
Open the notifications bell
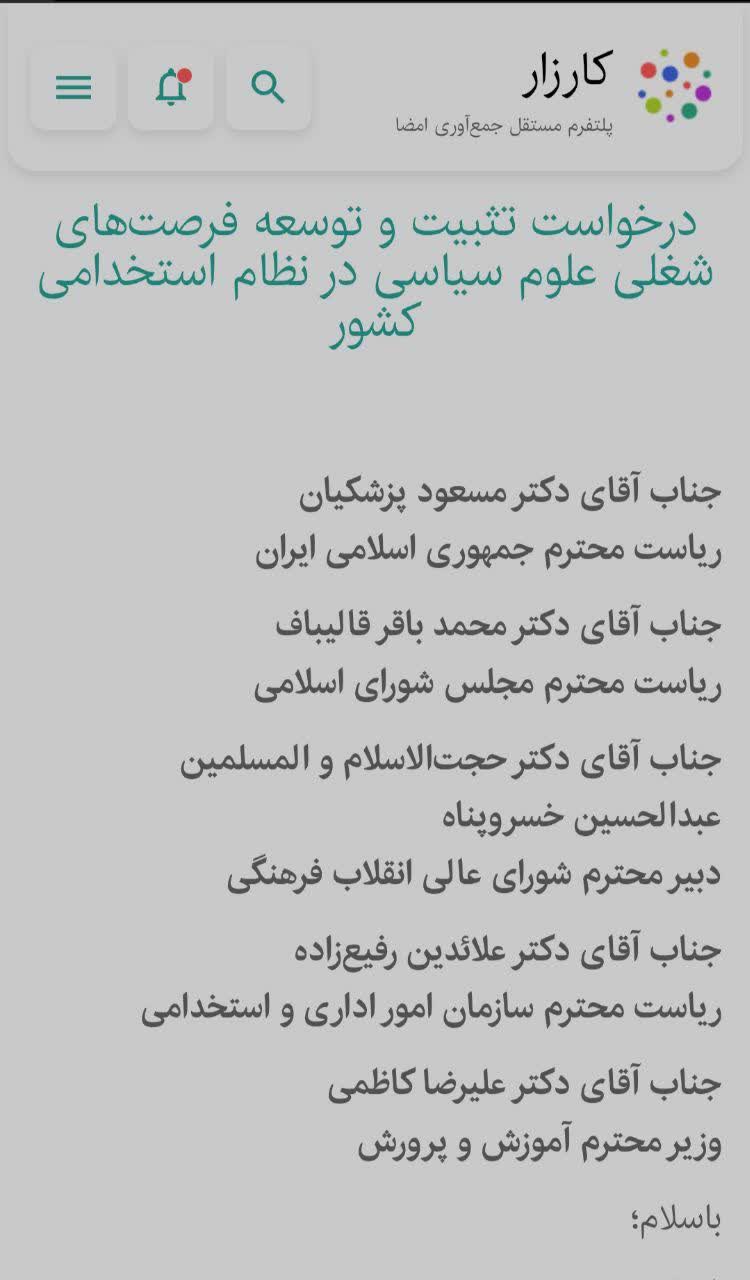tap(171, 88)
